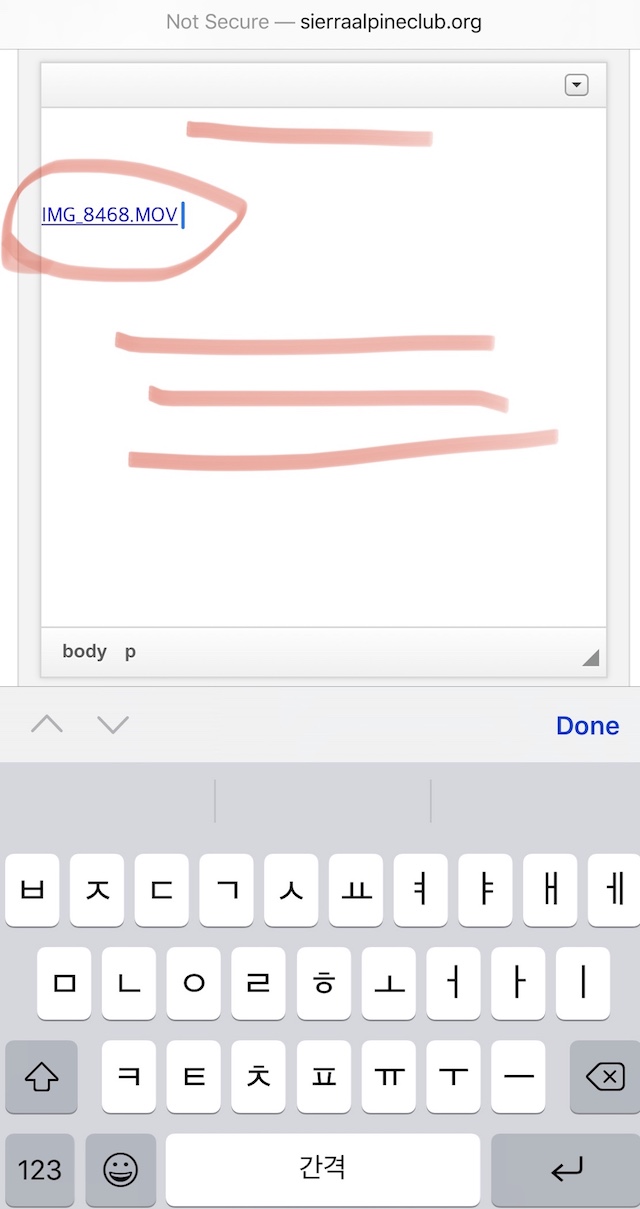Screen dimensions: 640x1209
Task: Jump to the next form field
Action: (x=113, y=725)
